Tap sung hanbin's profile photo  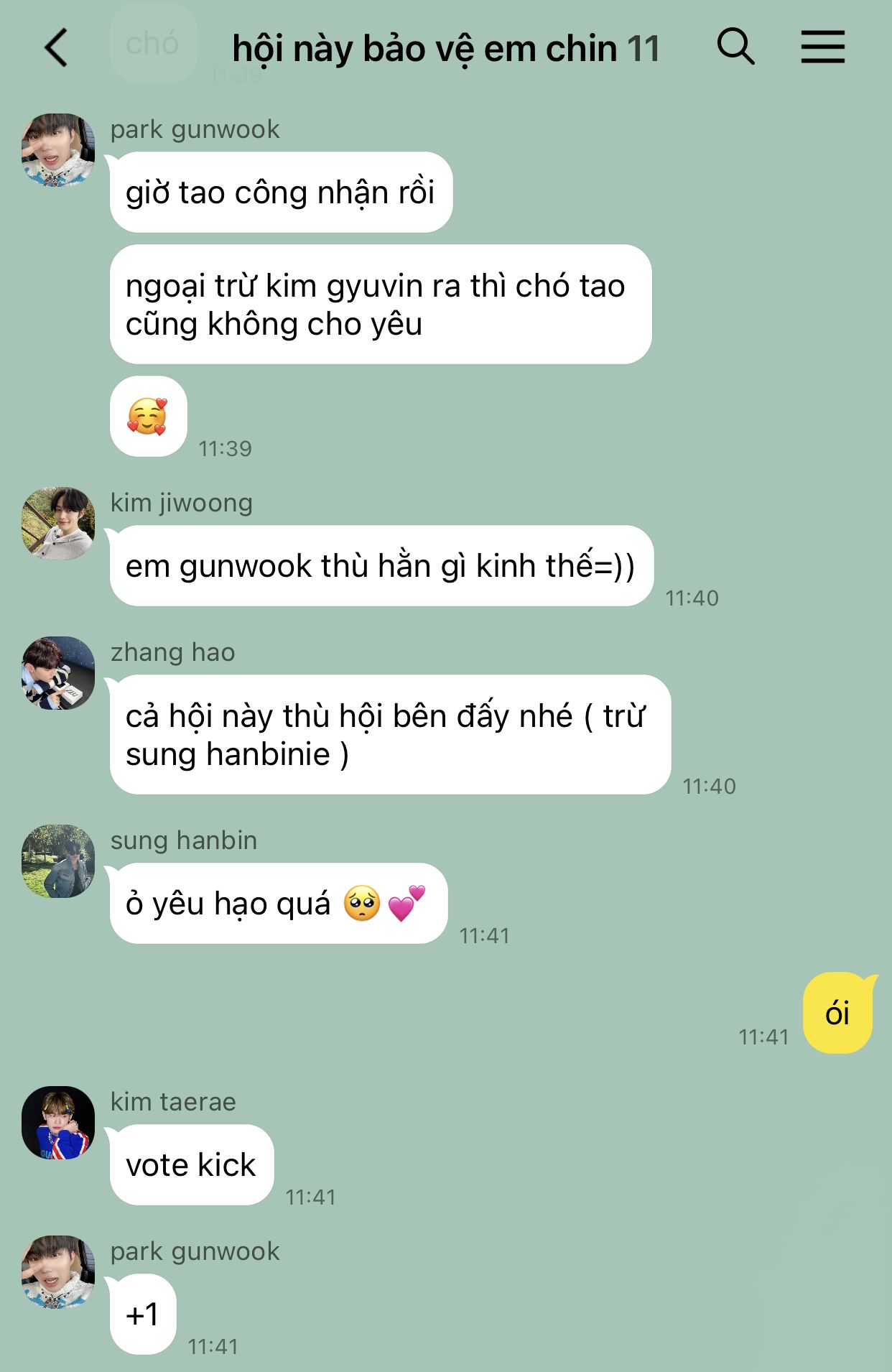click(58, 861)
